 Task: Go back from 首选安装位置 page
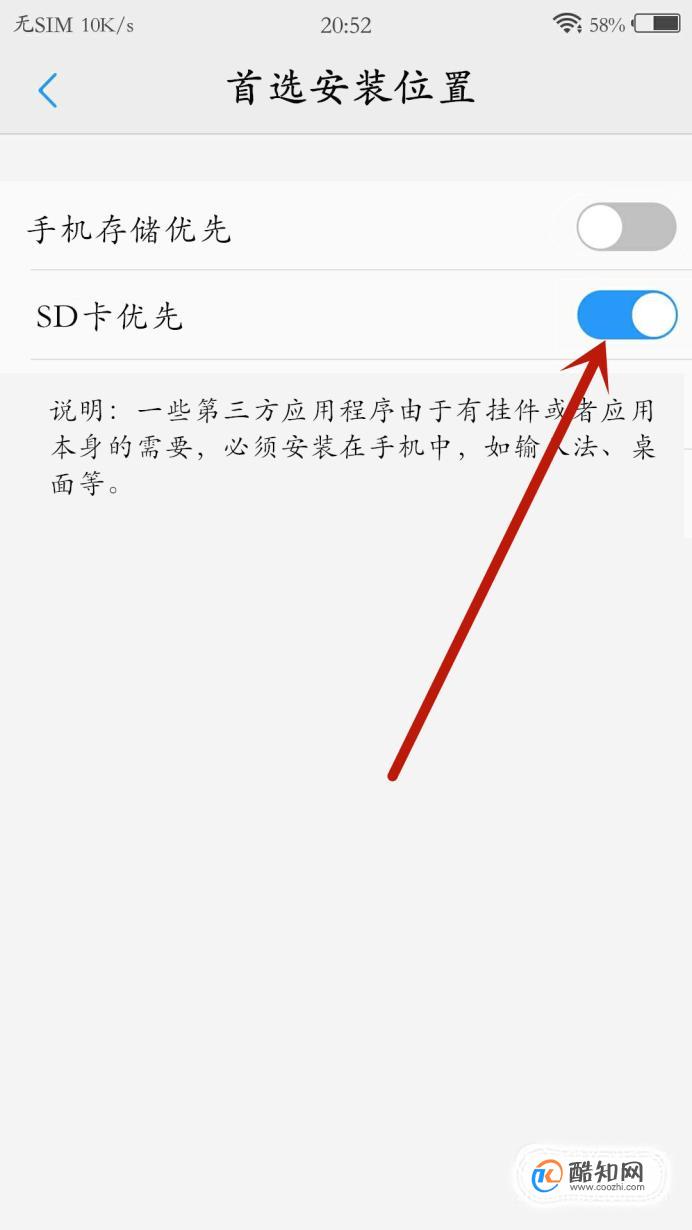click(x=47, y=91)
